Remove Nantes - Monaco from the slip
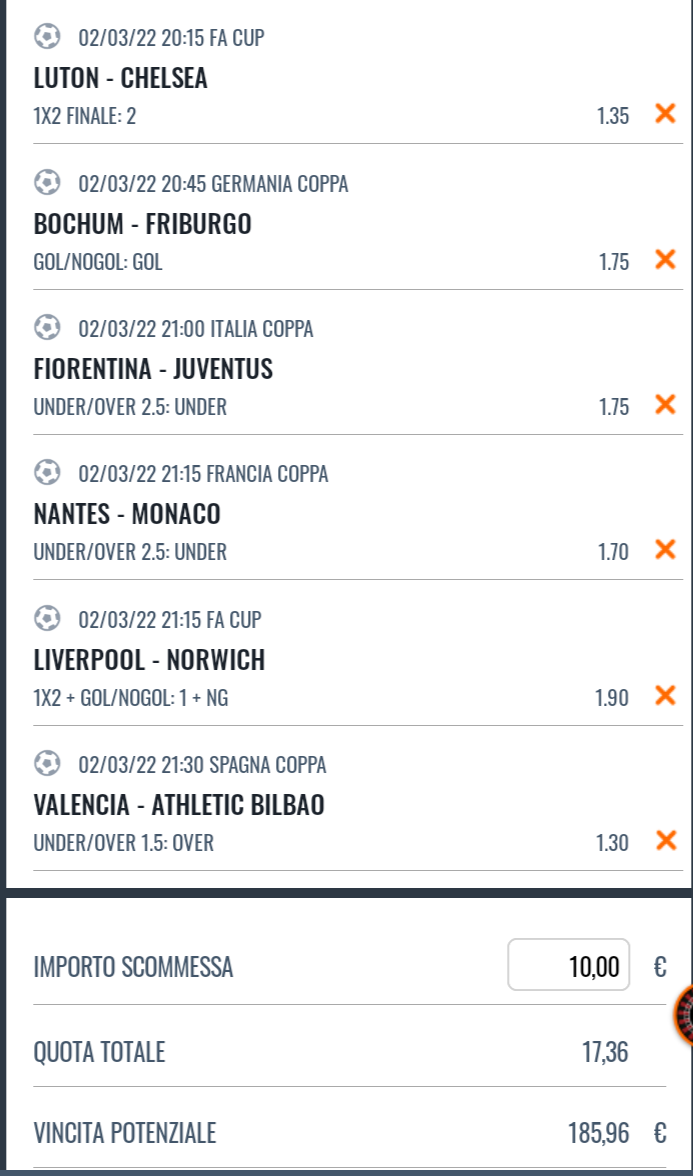The width and height of the screenshot is (693, 1176). click(665, 550)
